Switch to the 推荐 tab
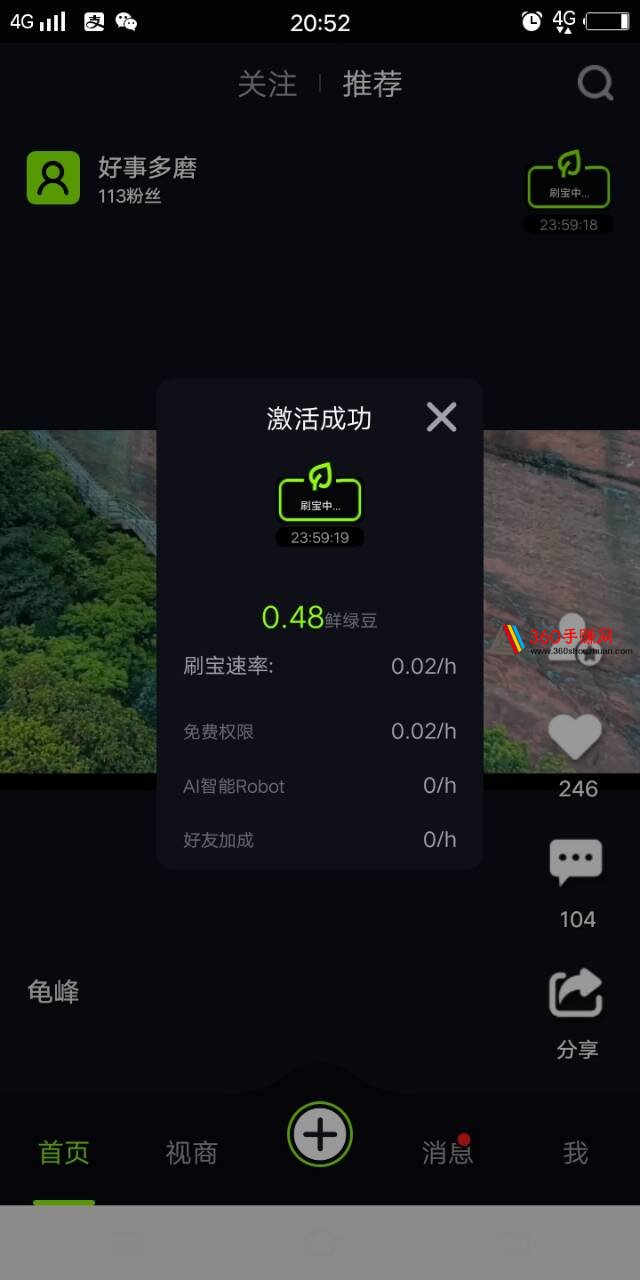 [x=372, y=84]
